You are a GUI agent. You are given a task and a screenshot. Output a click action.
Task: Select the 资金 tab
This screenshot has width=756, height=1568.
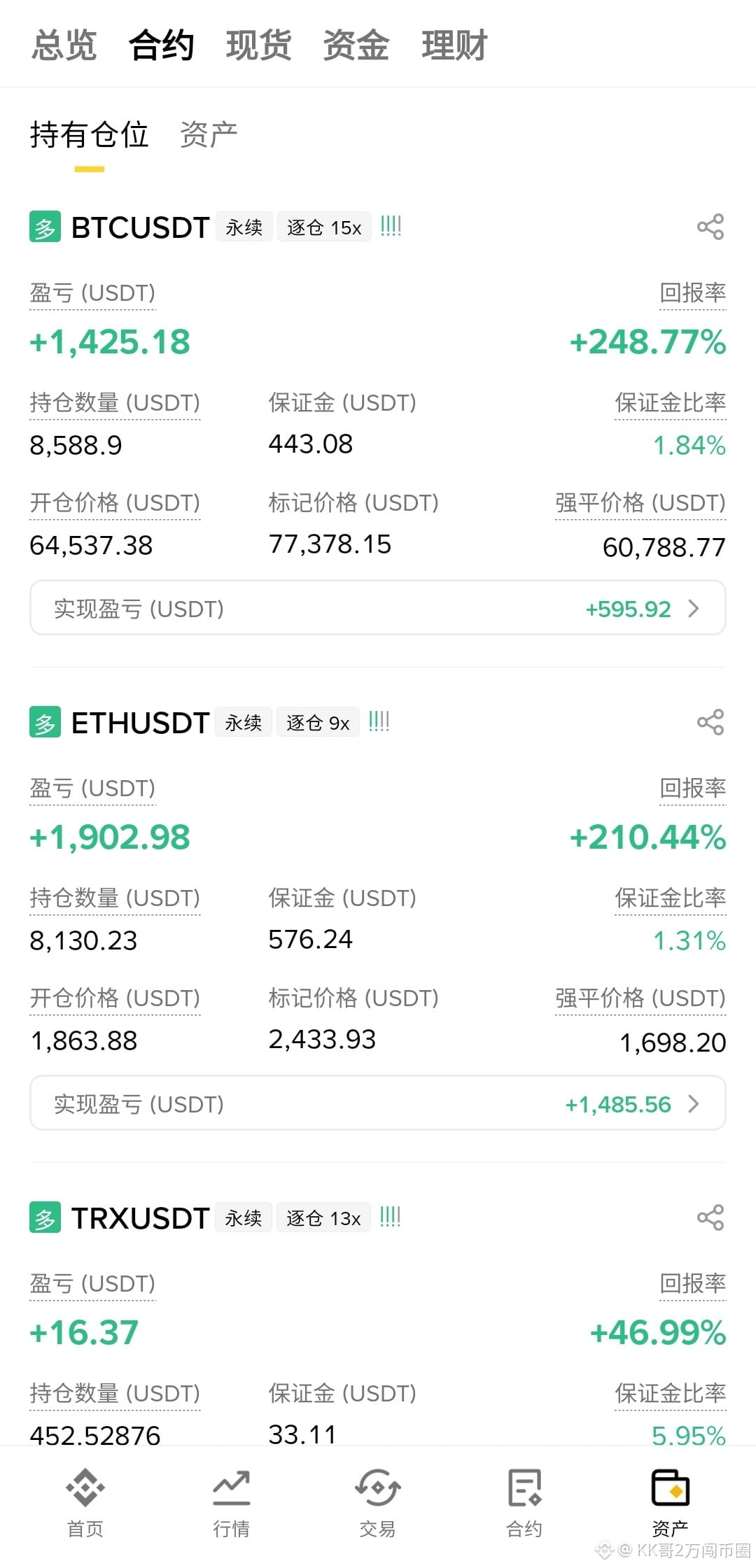(x=356, y=45)
